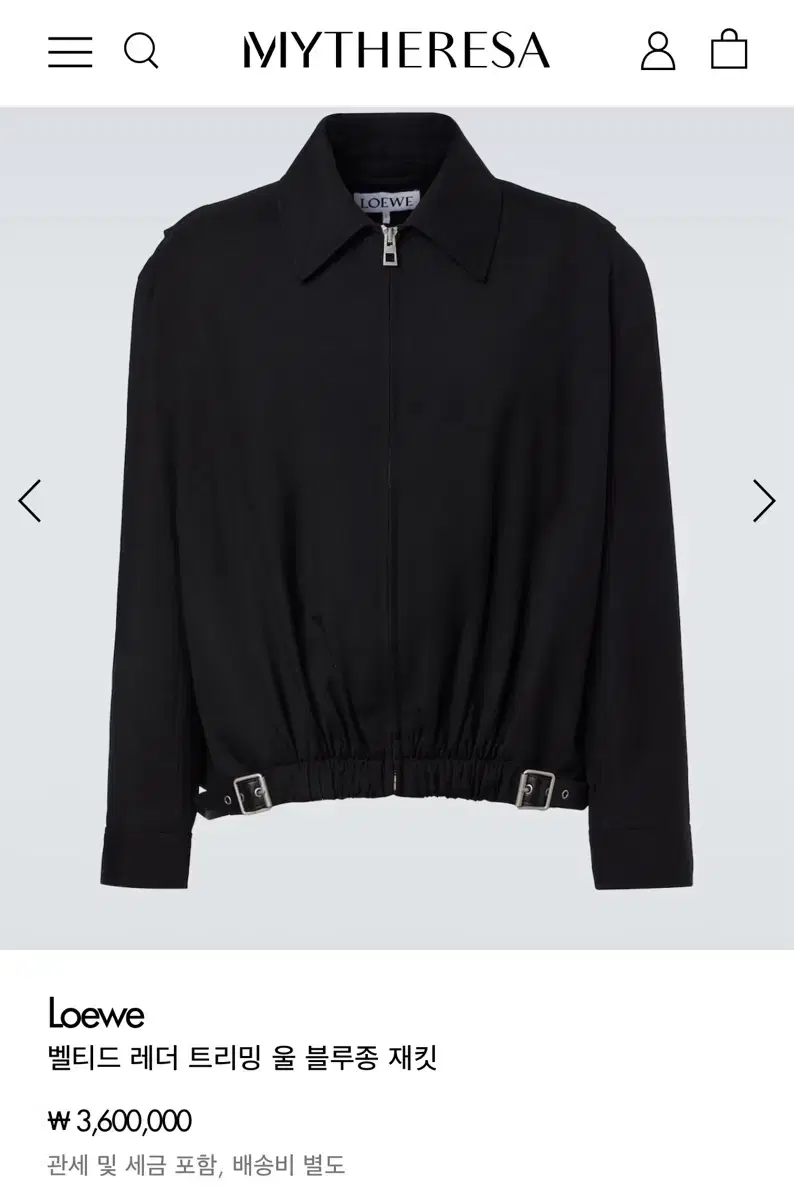Enlarge the Loewe blouson jacket photo
This screenshot has width=794, height=1200.
tap(397, 500)
